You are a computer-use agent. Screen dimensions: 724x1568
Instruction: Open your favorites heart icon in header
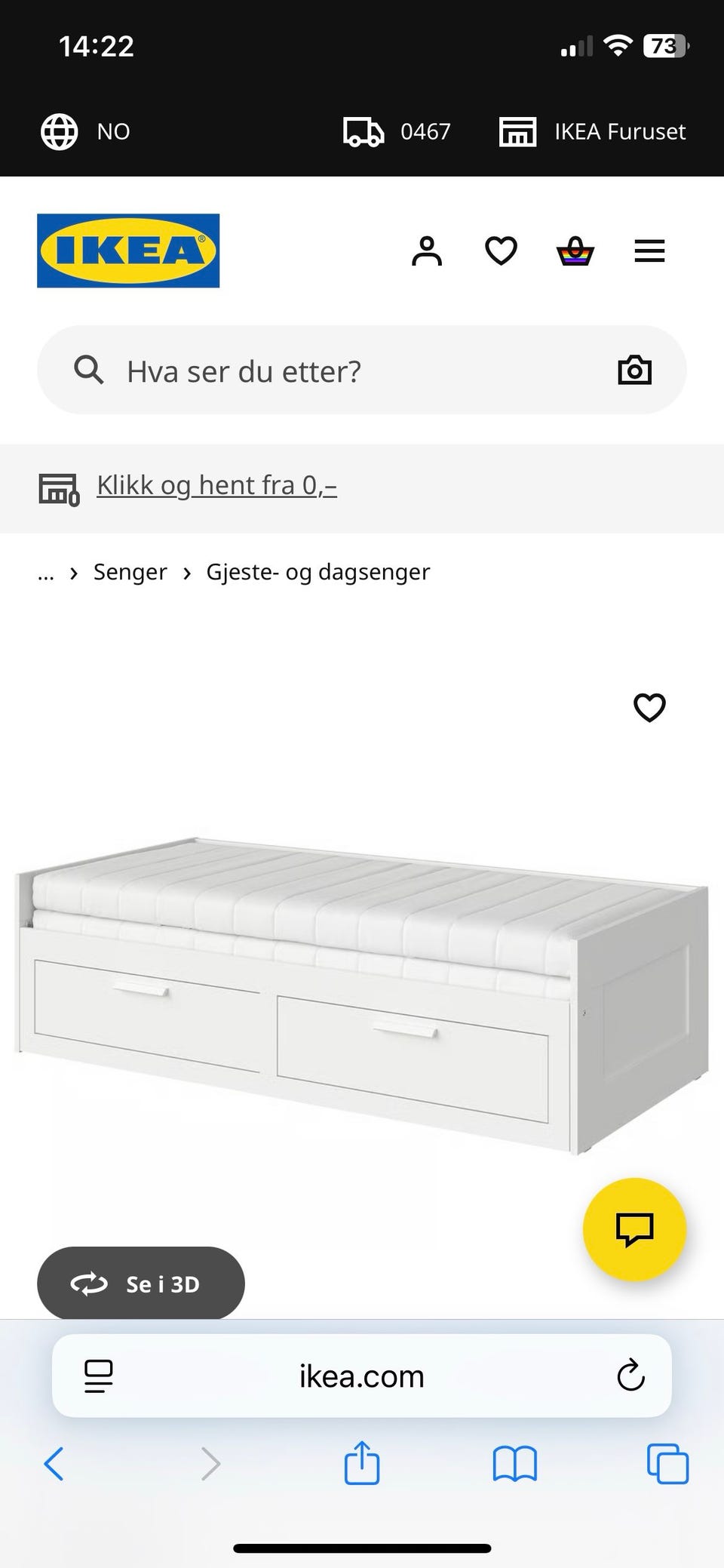500,251
